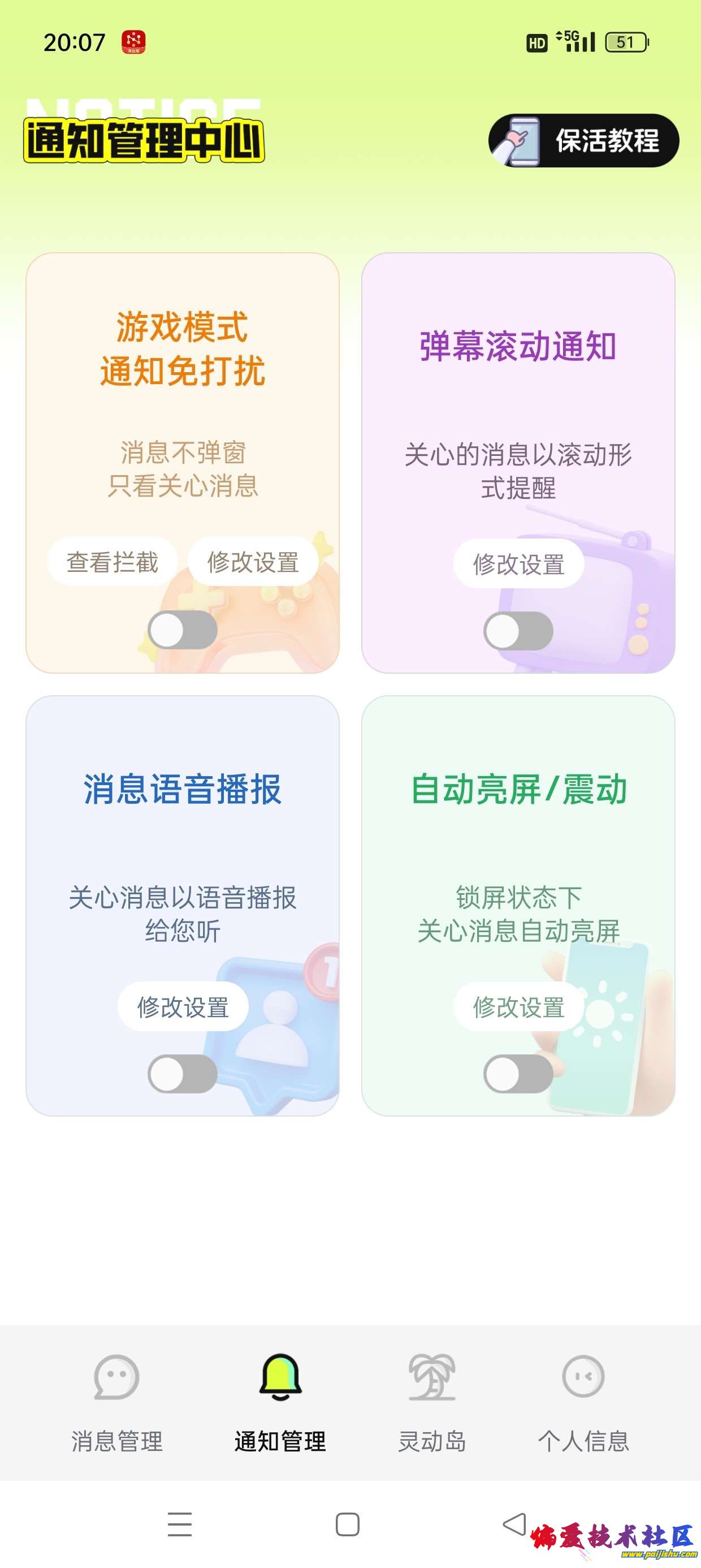Enable the 游戏模式通知免打扰 switch
Screen dimensions: 701x1568
point(183,630)
